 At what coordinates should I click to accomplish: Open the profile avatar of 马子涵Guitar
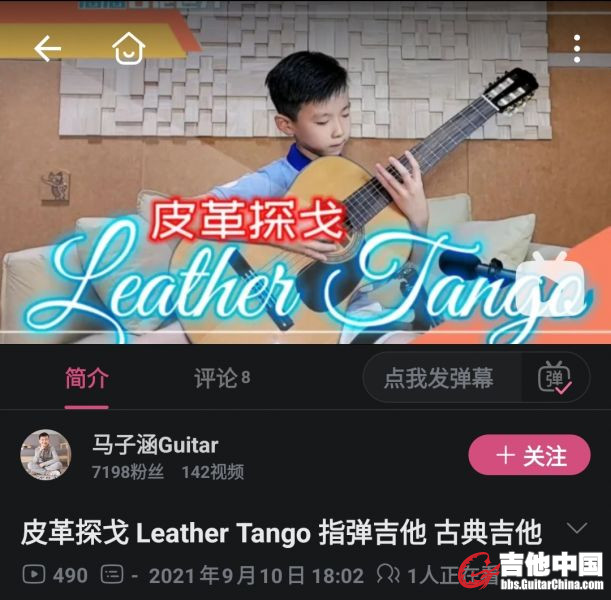pos(46,456)
